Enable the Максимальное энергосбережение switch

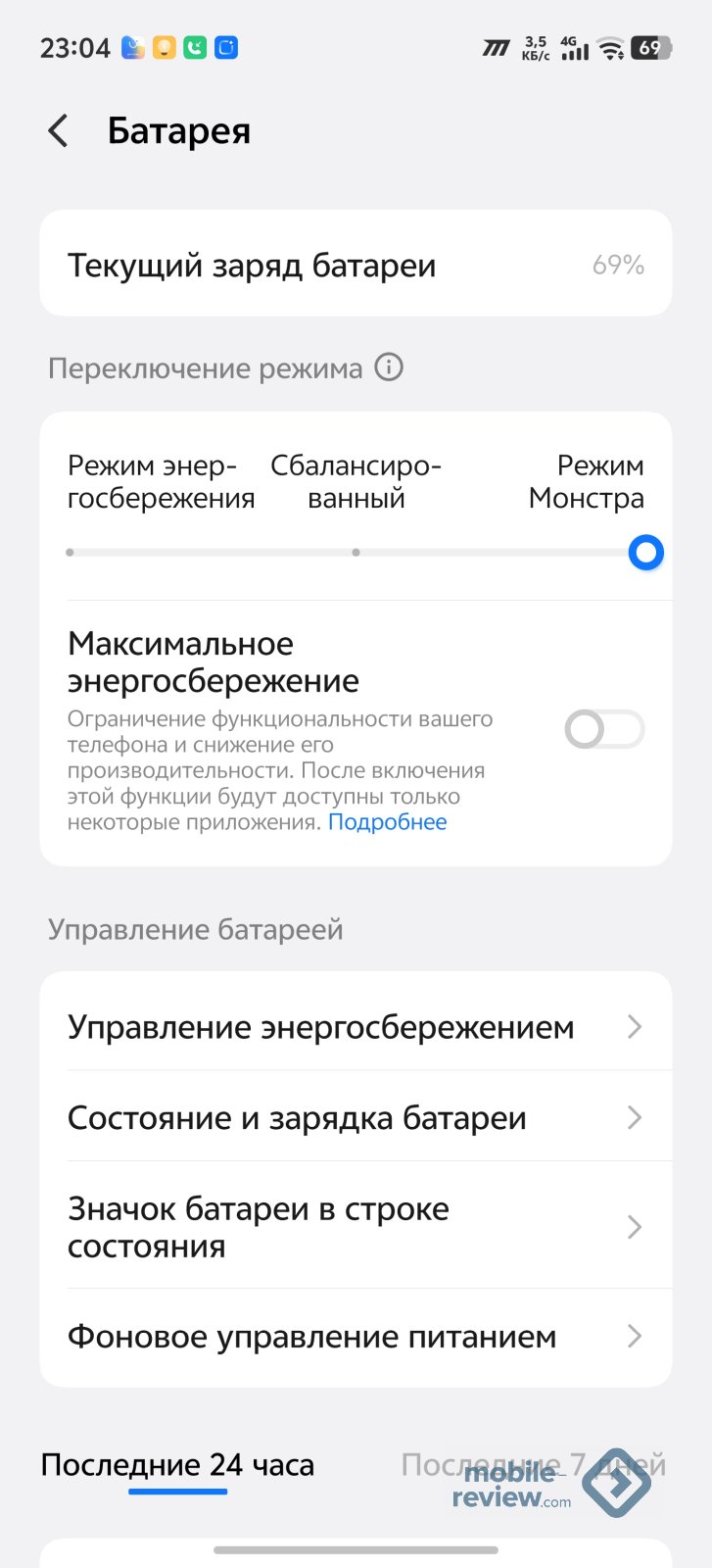click(604, 730)
